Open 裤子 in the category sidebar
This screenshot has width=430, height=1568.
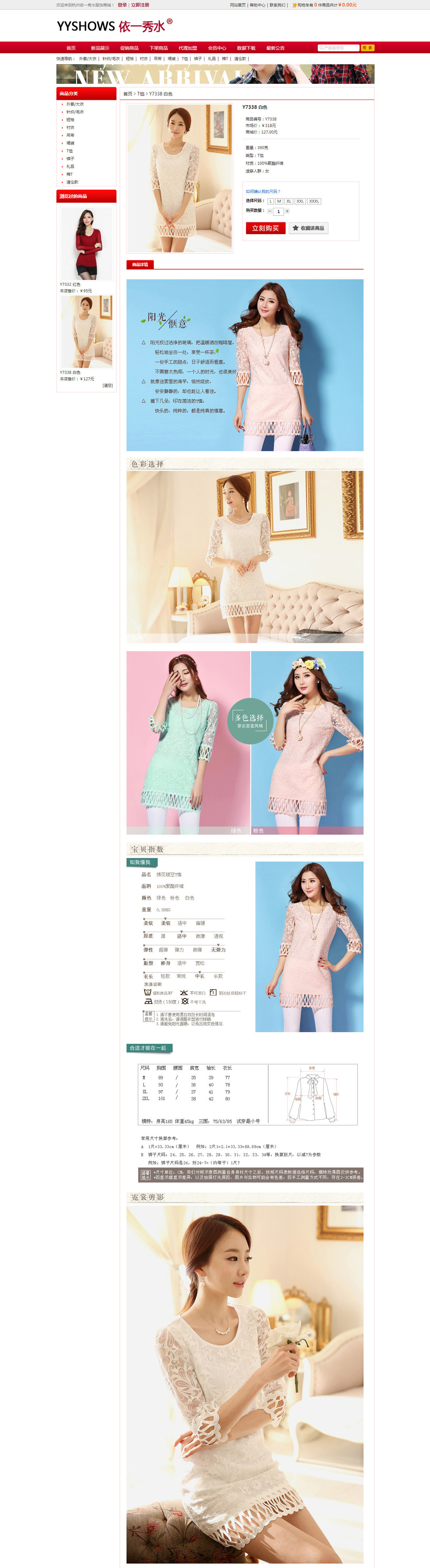[x=70, y=158]
